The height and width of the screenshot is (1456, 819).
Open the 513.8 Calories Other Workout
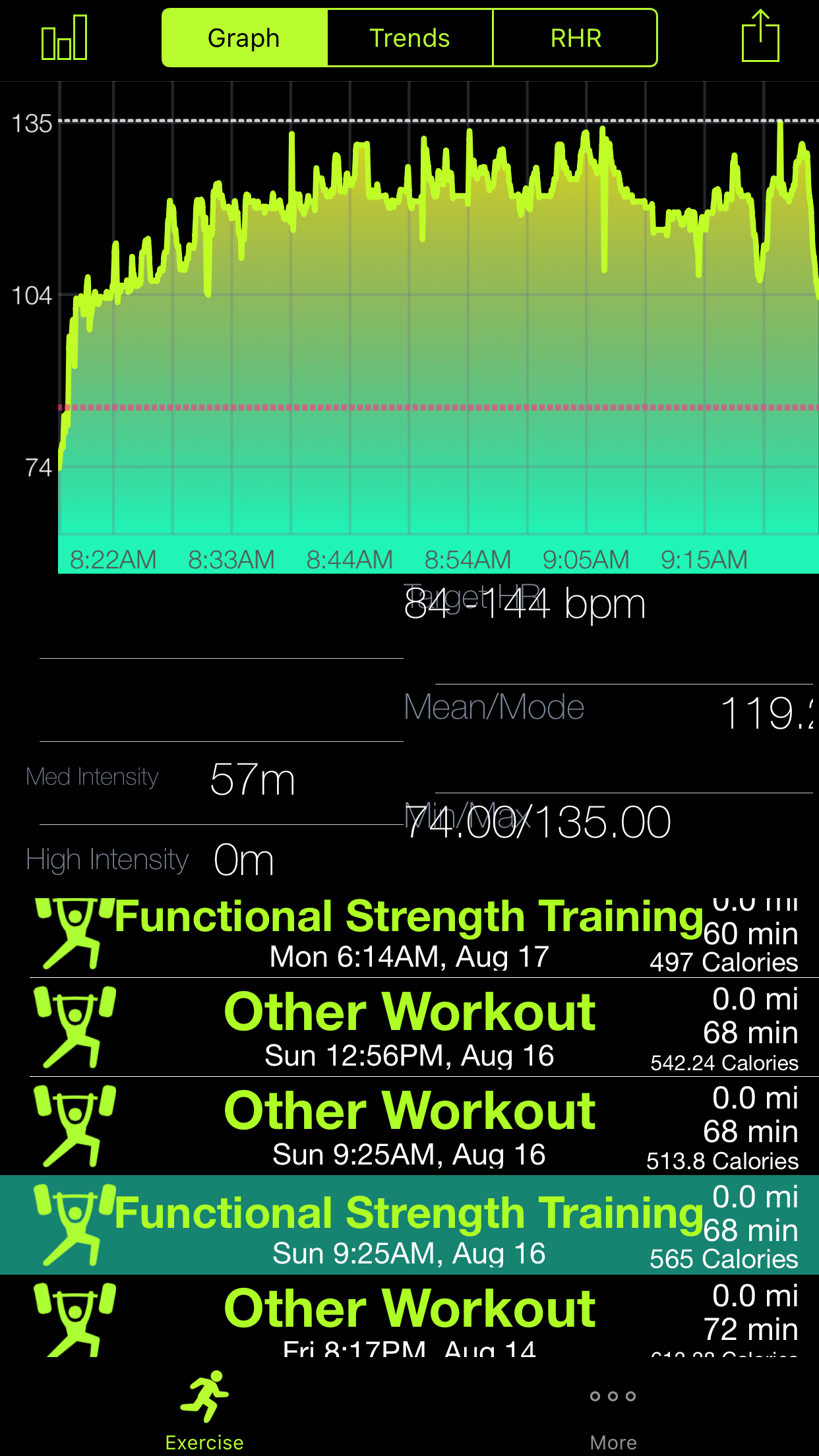point(409,1126)
